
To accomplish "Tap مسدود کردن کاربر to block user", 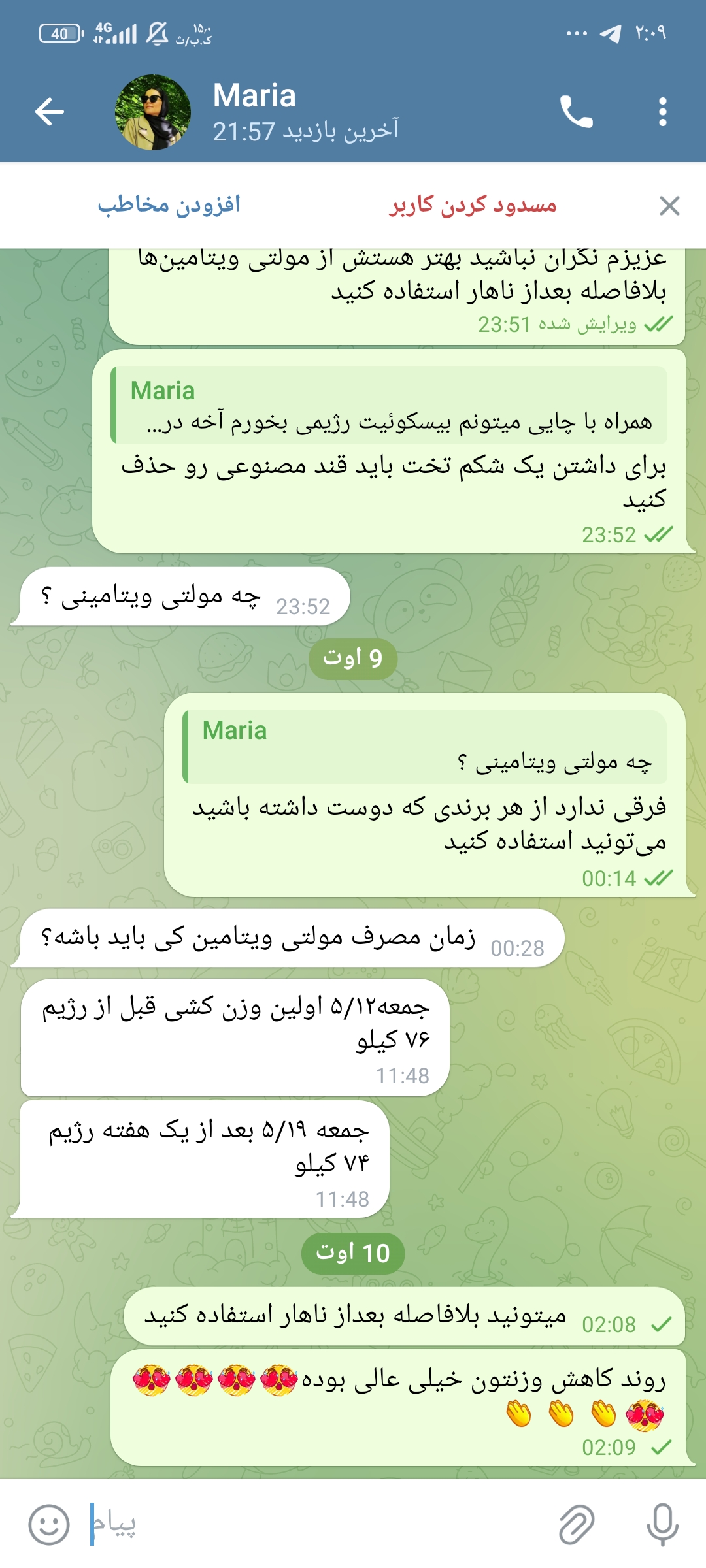I will click(x=473, y=204).
